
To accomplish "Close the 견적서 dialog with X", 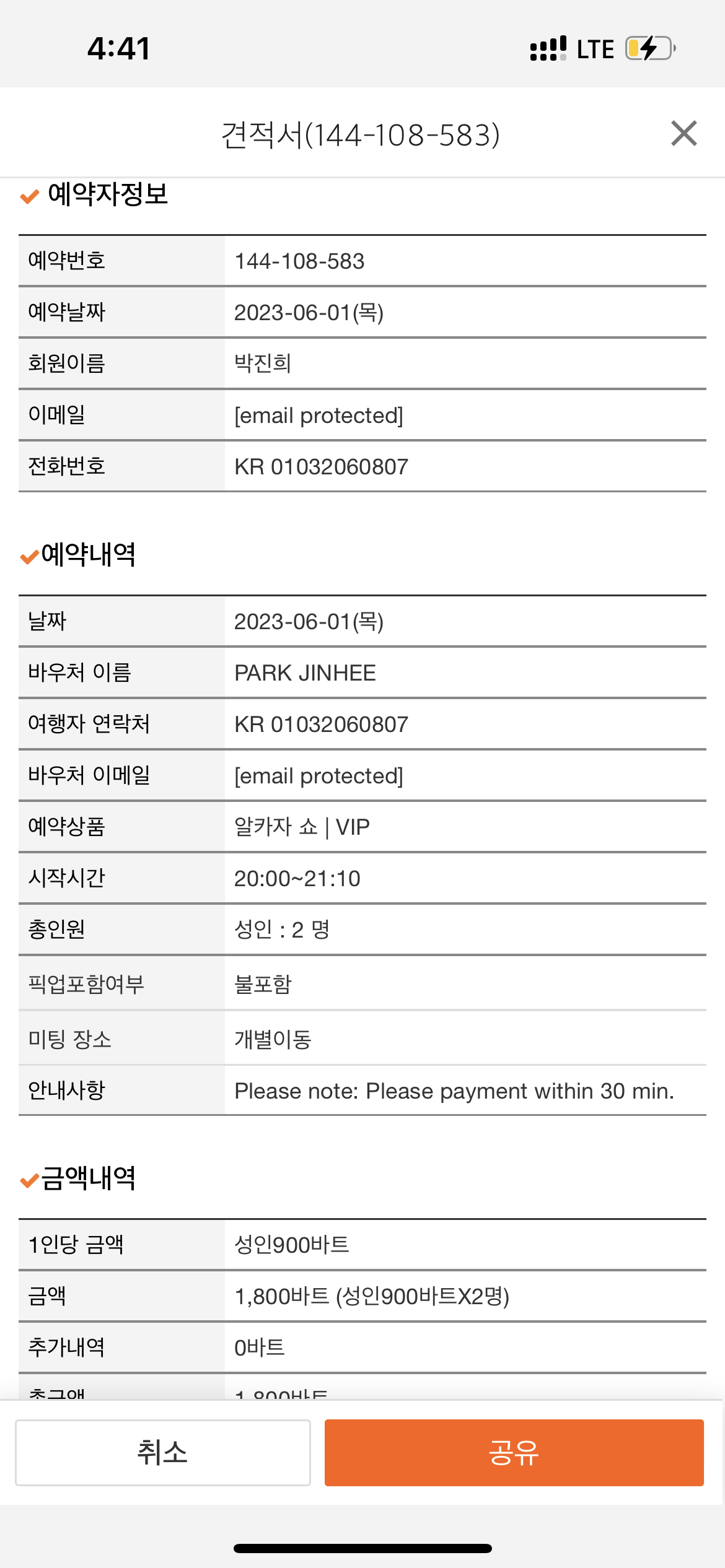I will [684, 133].
